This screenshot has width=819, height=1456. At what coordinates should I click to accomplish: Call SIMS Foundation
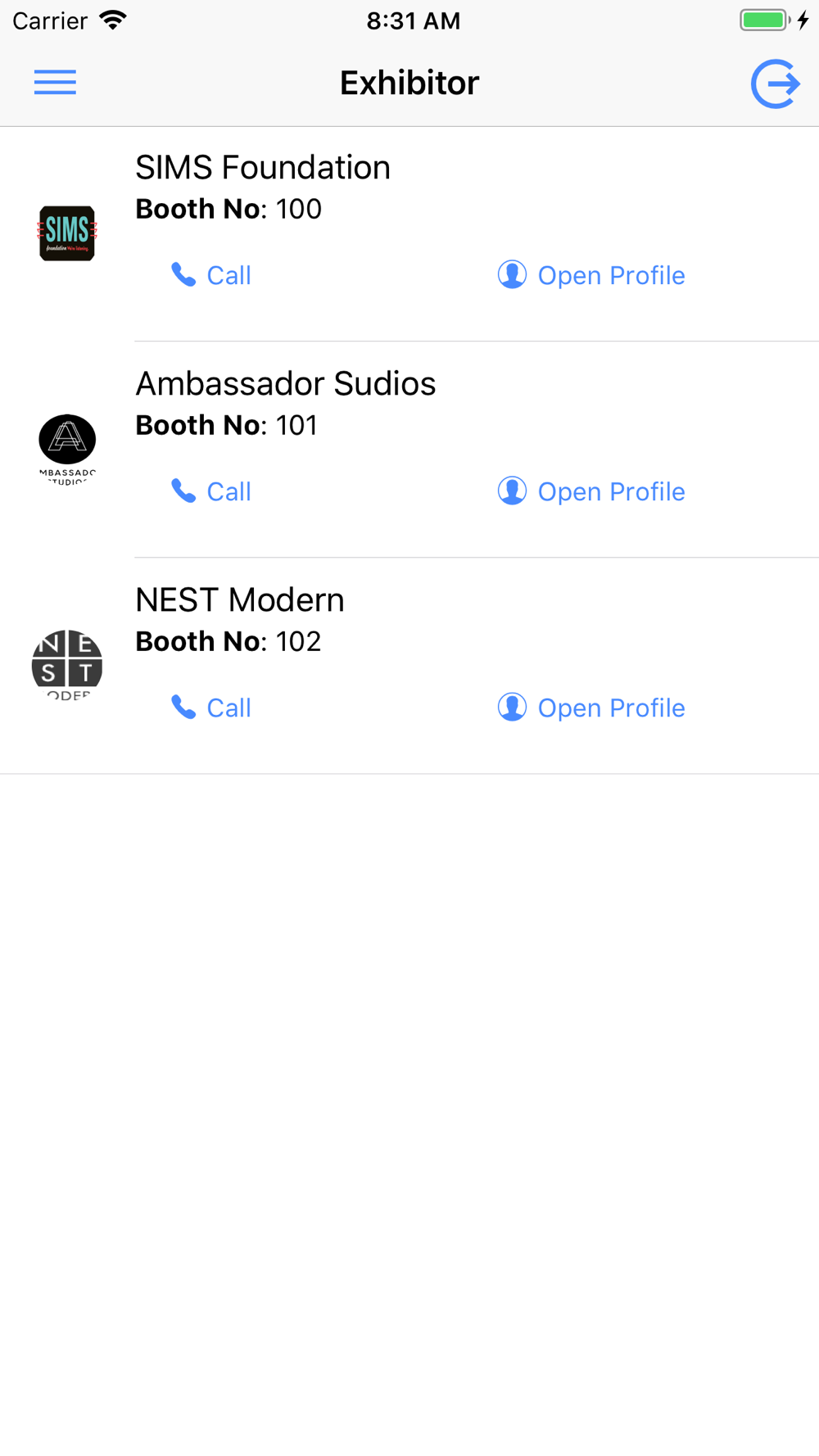pos(210,275)
